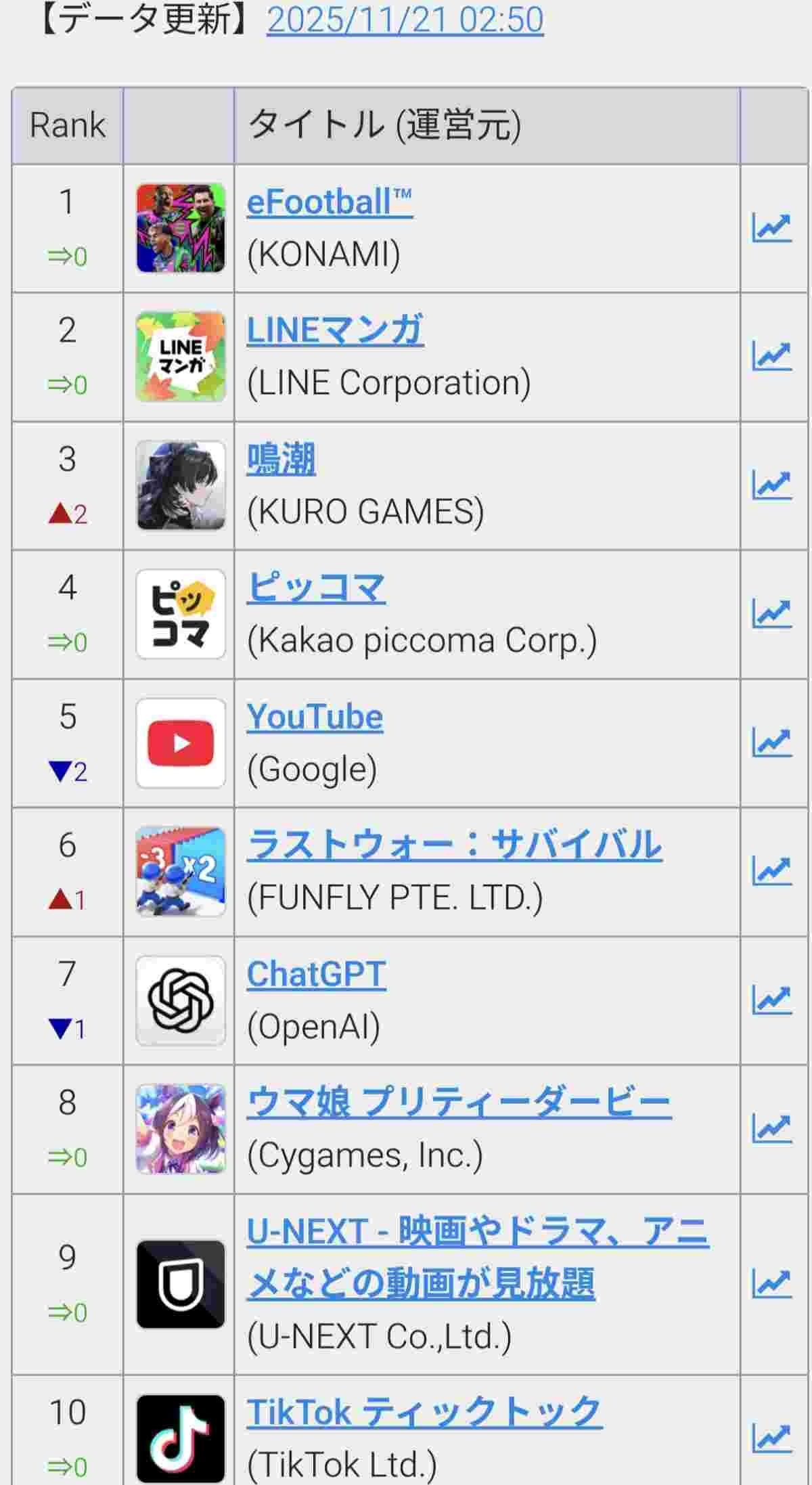The image size is (812, 1485).
Task: Open the ラストウォー：サバイバル title link
Action: coord(453,845)
